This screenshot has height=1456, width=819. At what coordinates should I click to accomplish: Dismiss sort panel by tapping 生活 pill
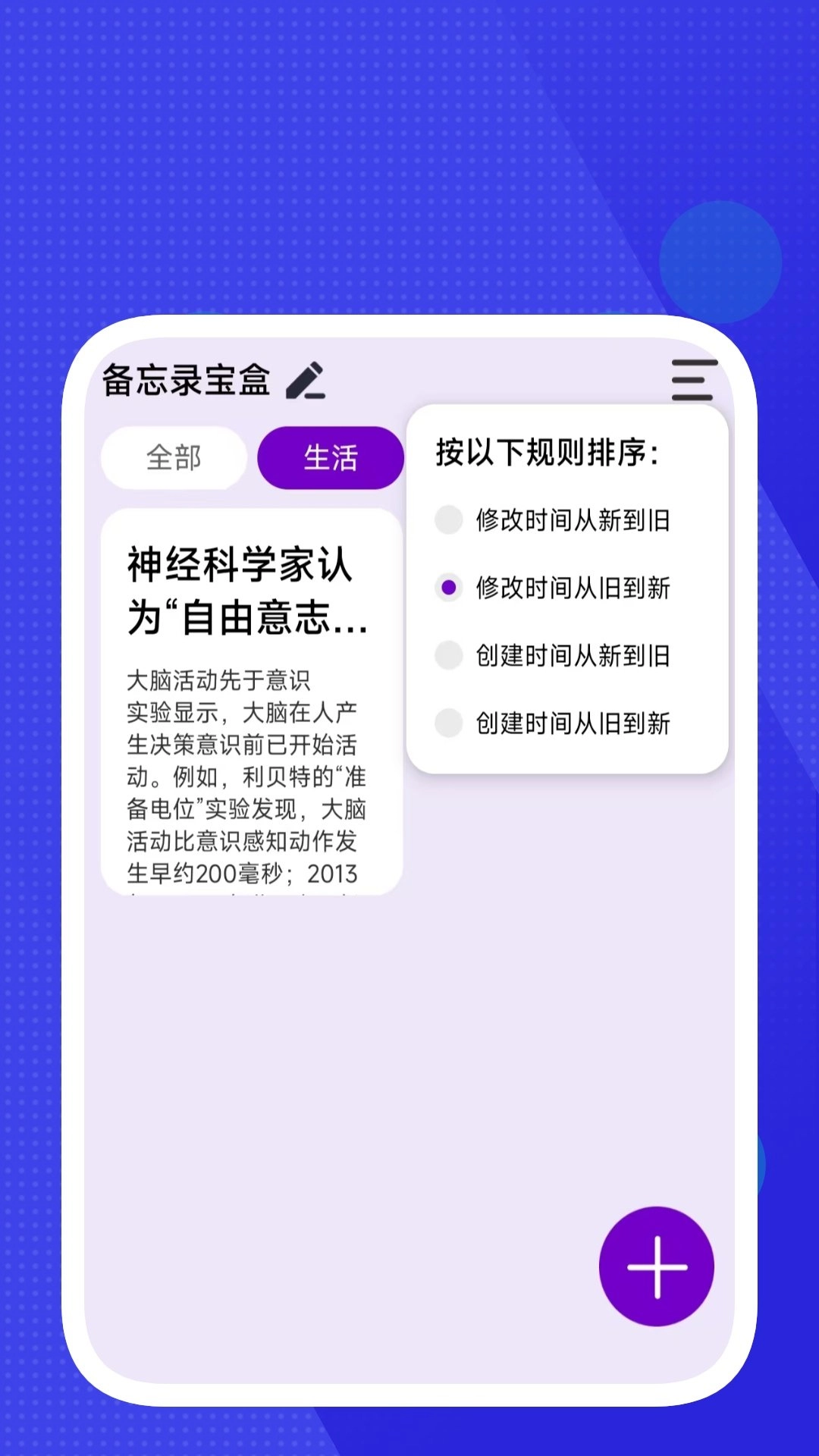330,457
